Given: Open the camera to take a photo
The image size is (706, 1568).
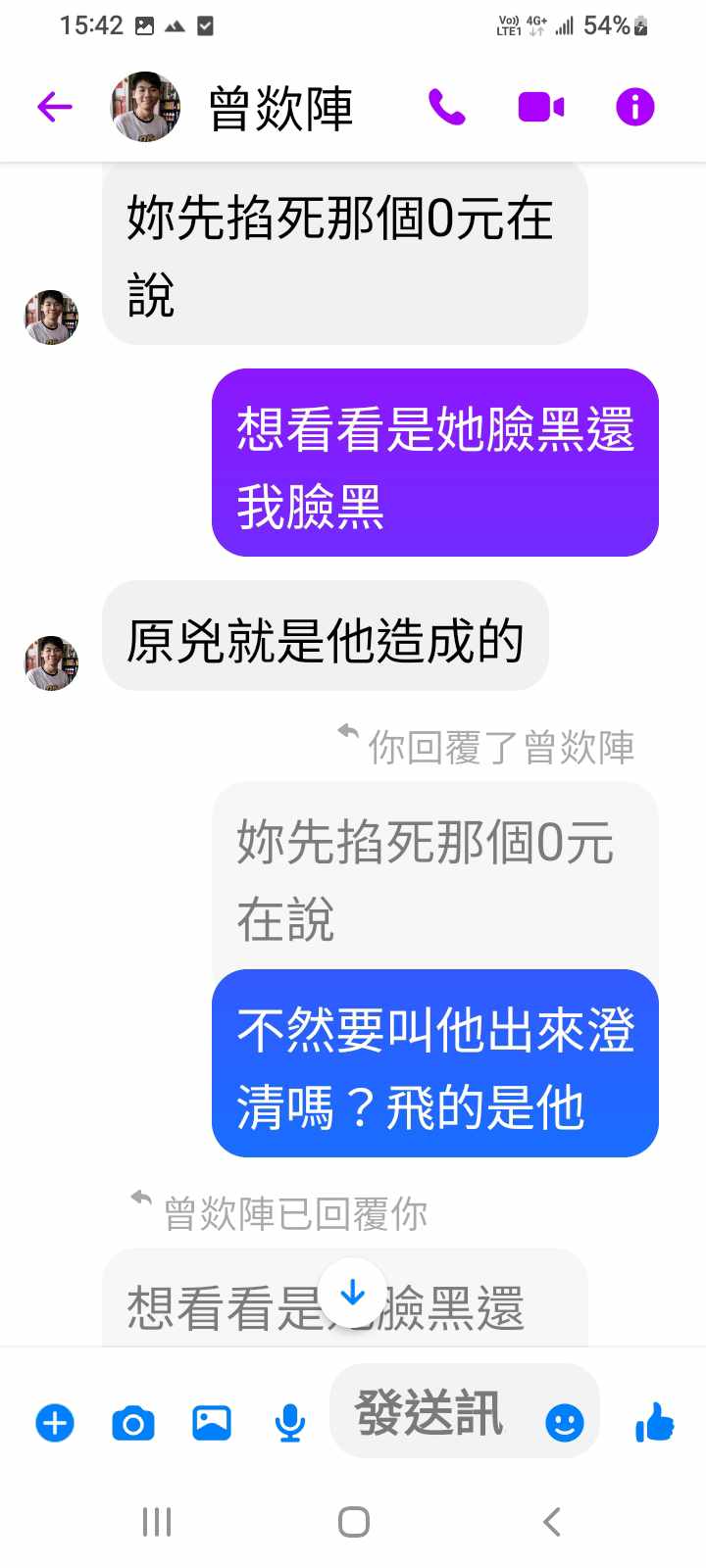Looking at the screenshot, I should click(x=133, y=1423).
